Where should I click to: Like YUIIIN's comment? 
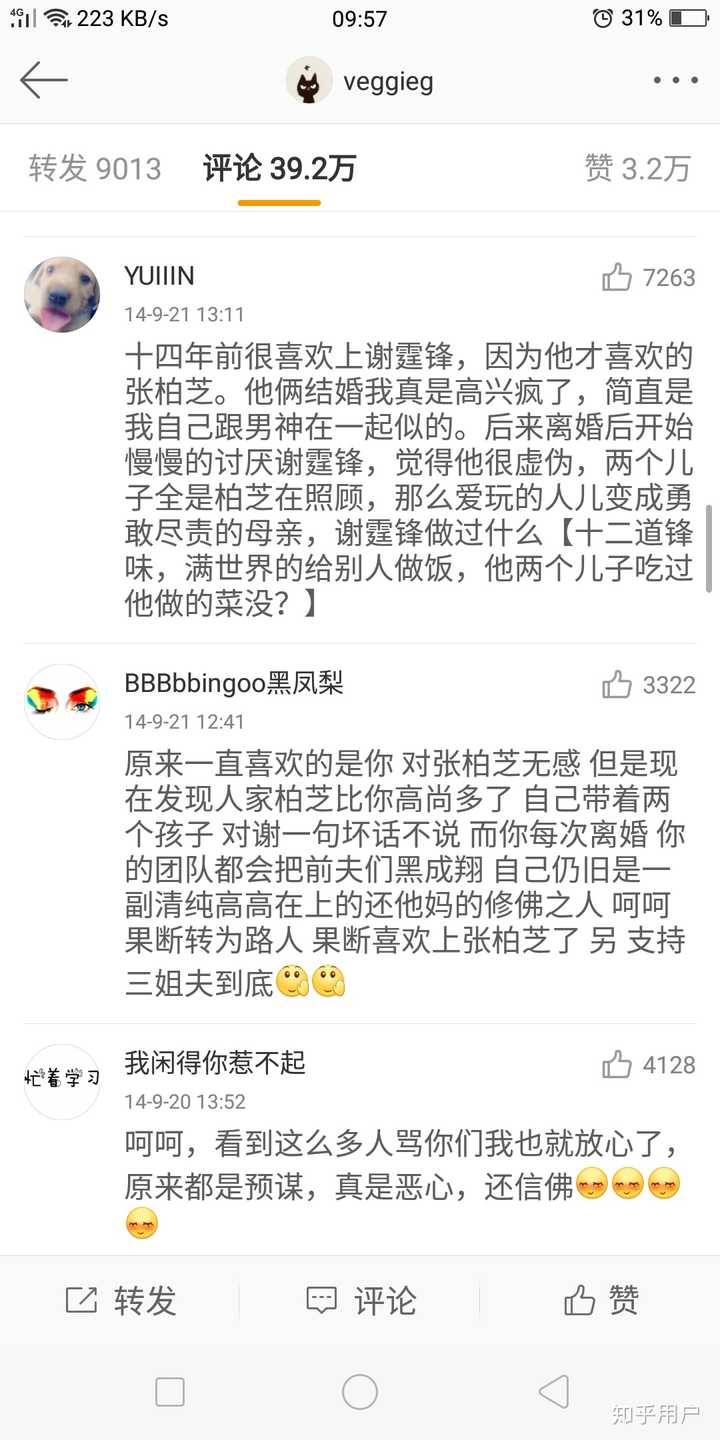[x=617, y=277]
